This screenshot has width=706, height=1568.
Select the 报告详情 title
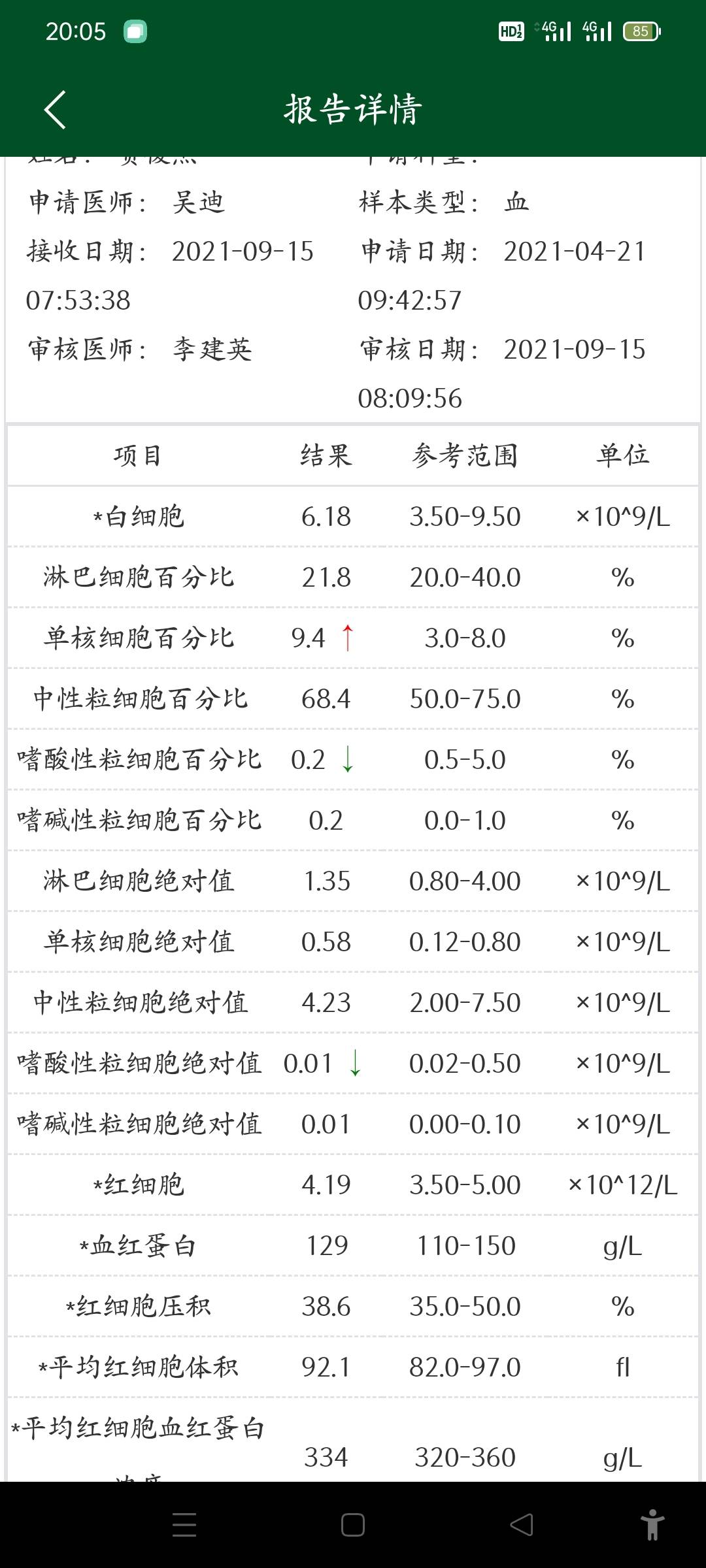pos(353,108)
